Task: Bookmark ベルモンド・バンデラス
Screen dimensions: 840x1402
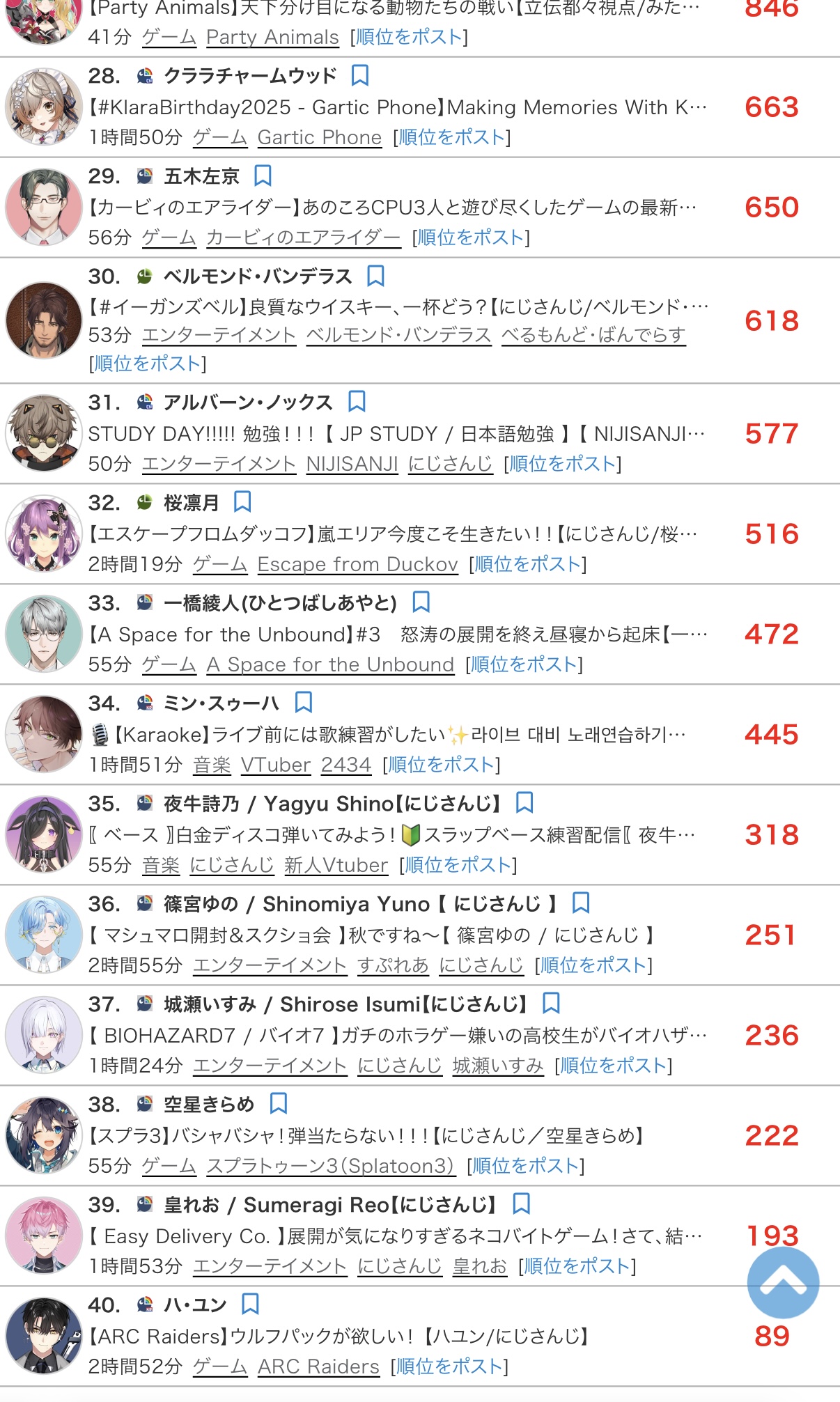Action: point(375,276)
